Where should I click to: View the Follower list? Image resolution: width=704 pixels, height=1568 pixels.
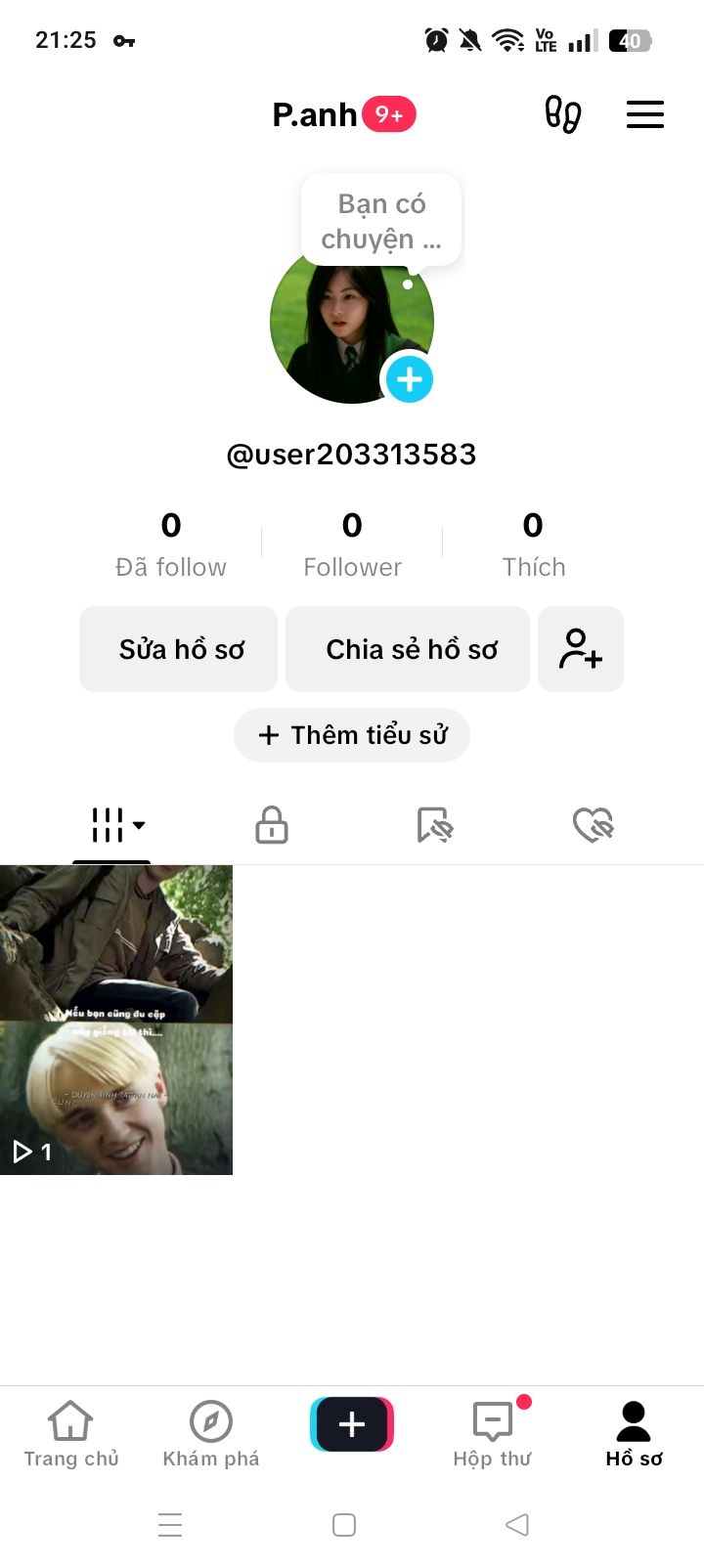352,544
